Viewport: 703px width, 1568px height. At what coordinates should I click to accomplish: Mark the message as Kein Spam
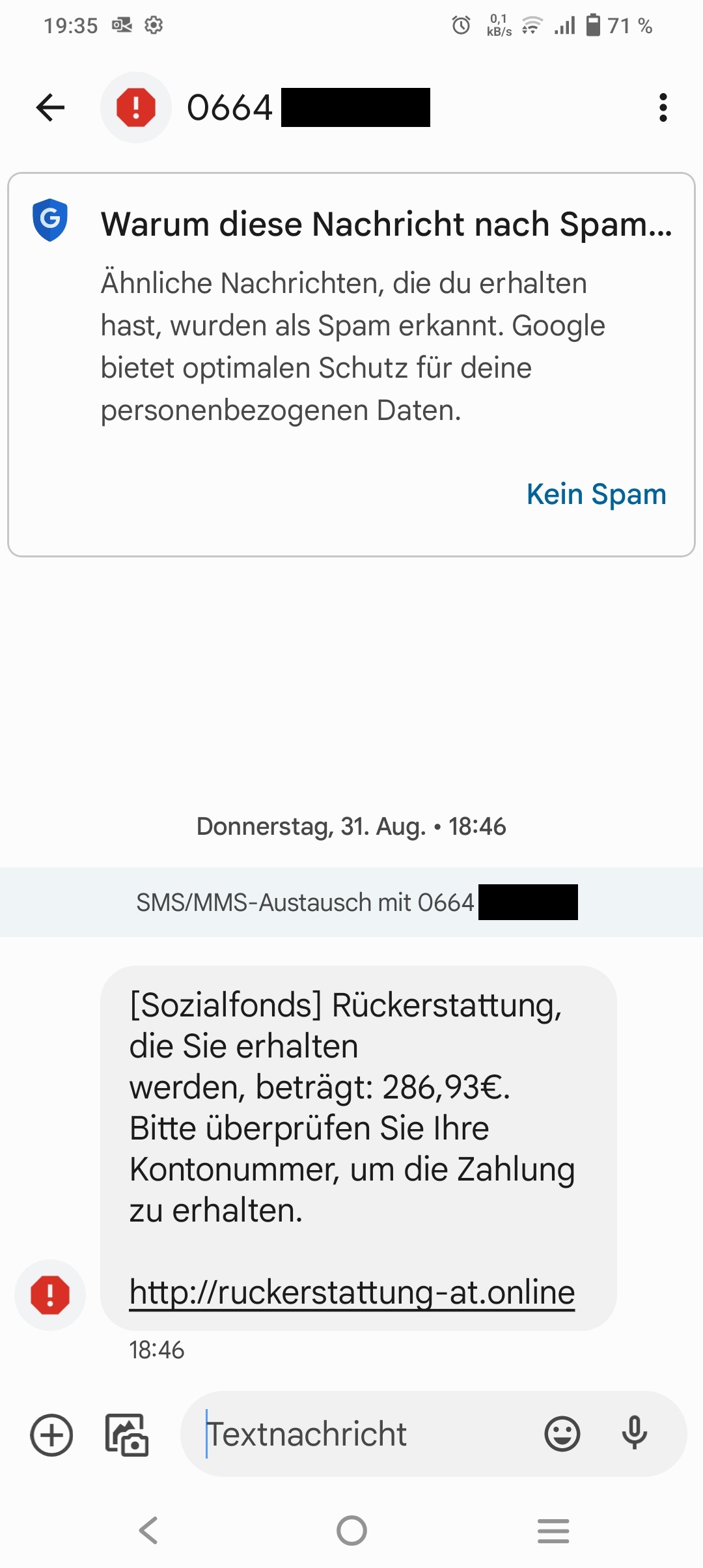[x=596, y=494]
